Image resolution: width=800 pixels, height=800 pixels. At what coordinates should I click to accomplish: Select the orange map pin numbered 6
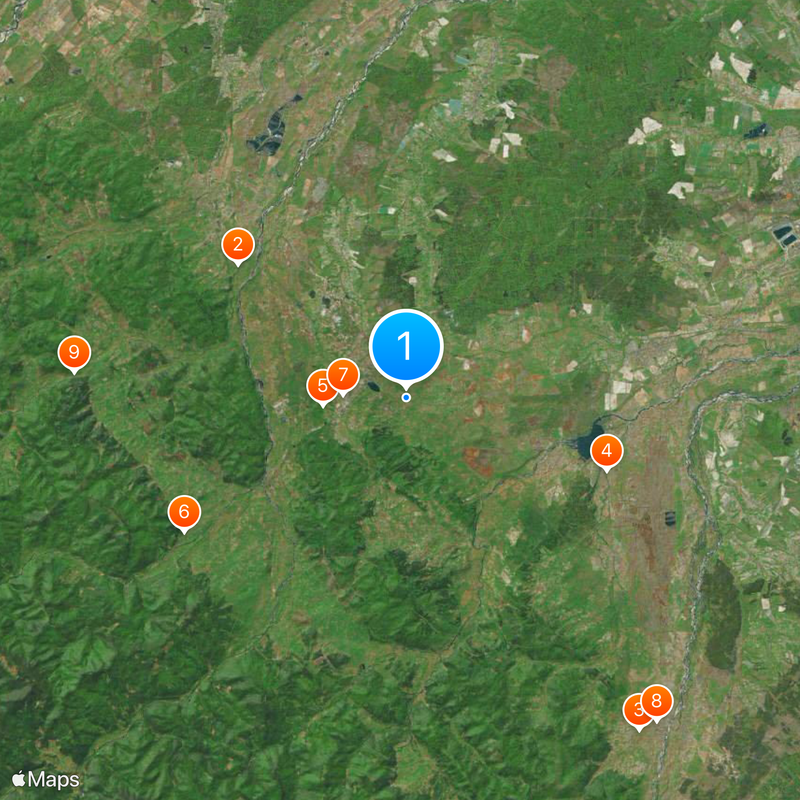point(184,512)
